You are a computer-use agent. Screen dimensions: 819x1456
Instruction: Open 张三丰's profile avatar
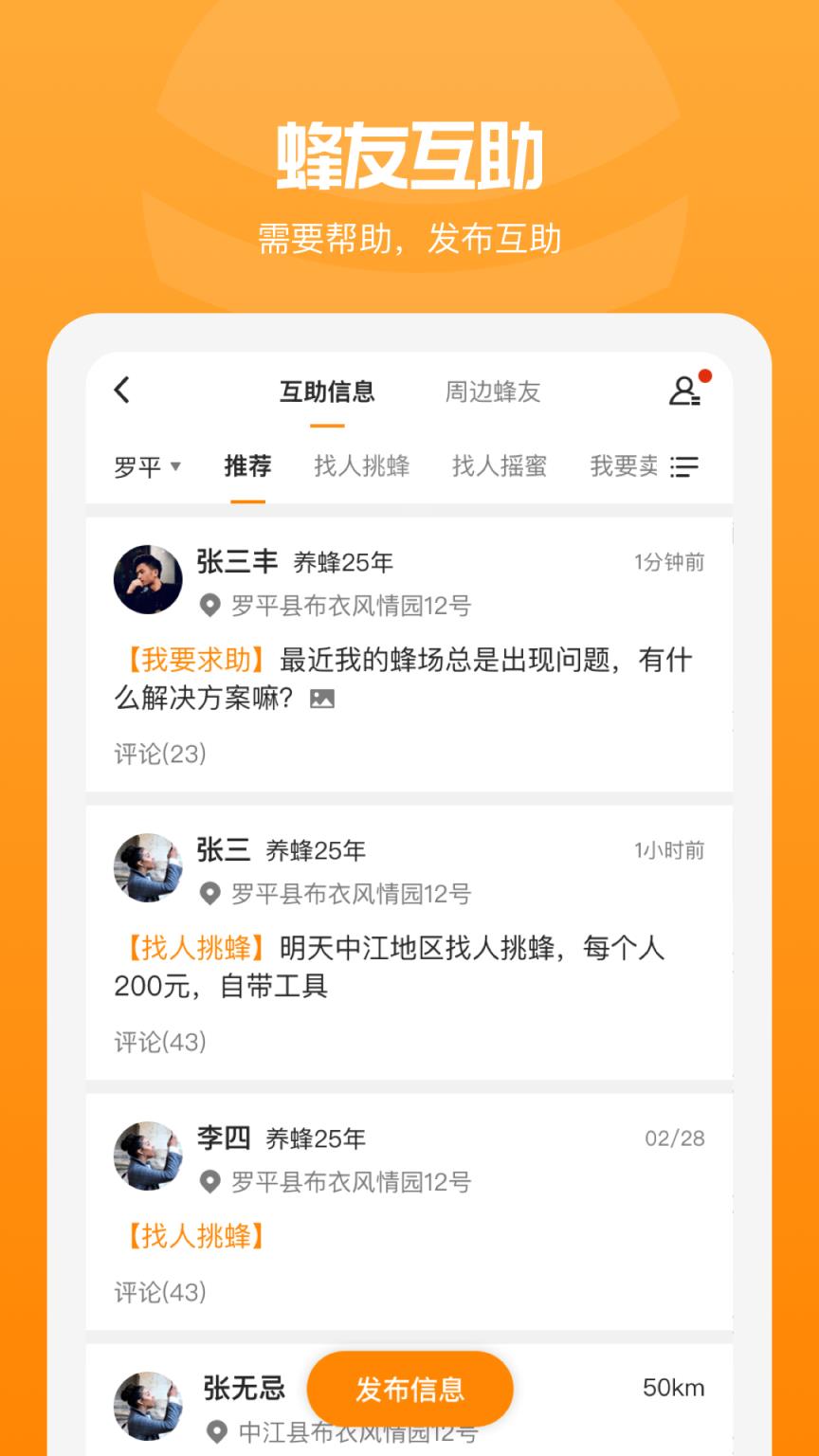pyautogui.click(x=148, y=579)
